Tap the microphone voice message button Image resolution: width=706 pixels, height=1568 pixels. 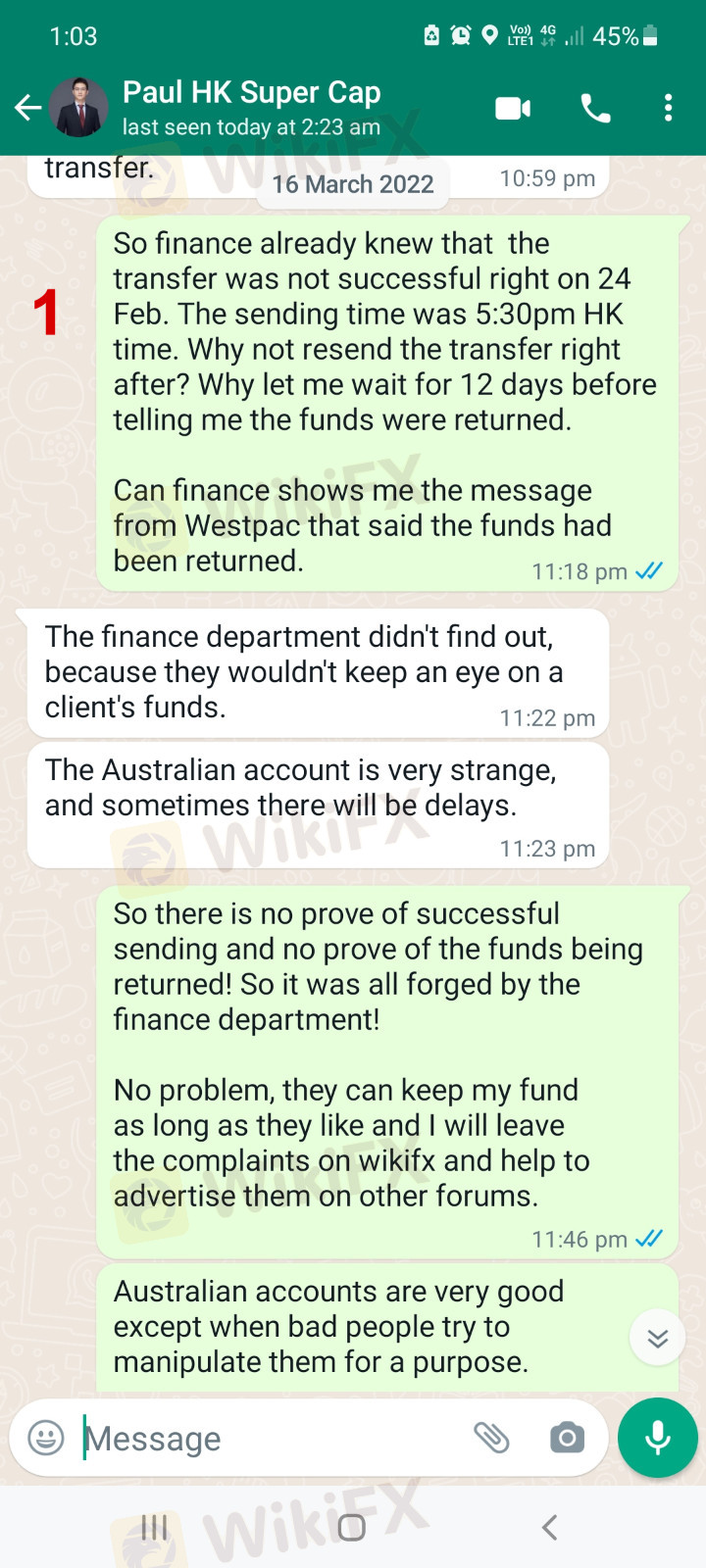(658, 1438)
